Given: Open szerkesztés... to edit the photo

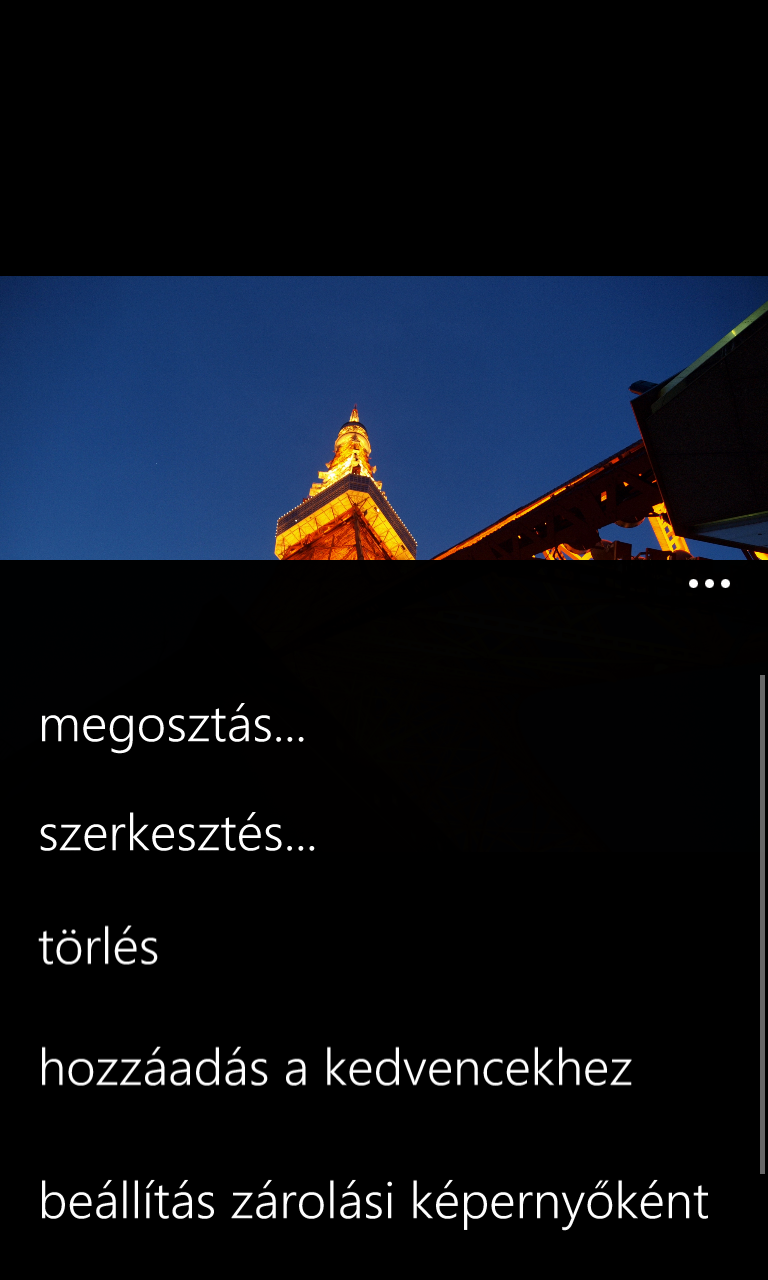Looking at the screenshot, I should 178,835.
